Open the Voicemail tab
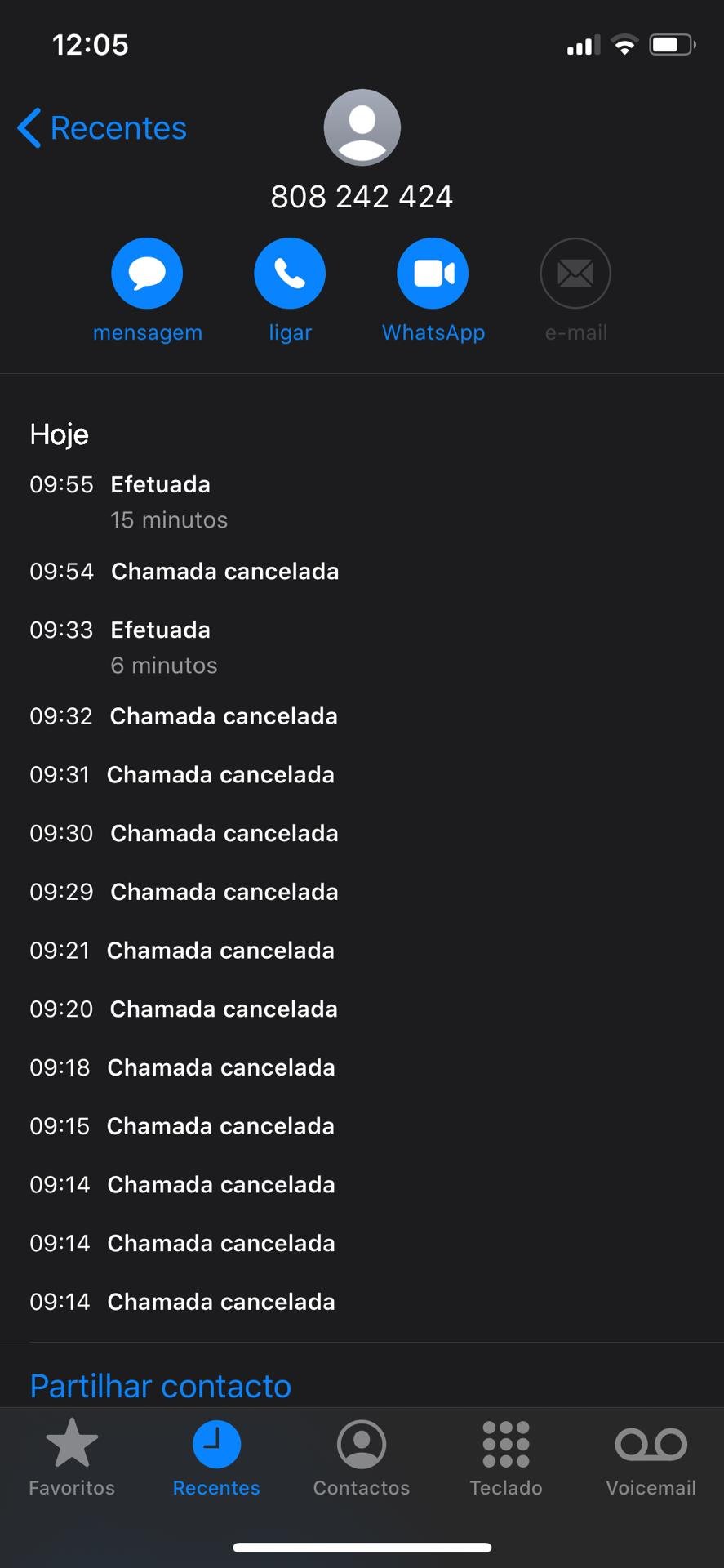The height and width of the screenshot is (1568, 724). 651,1459
